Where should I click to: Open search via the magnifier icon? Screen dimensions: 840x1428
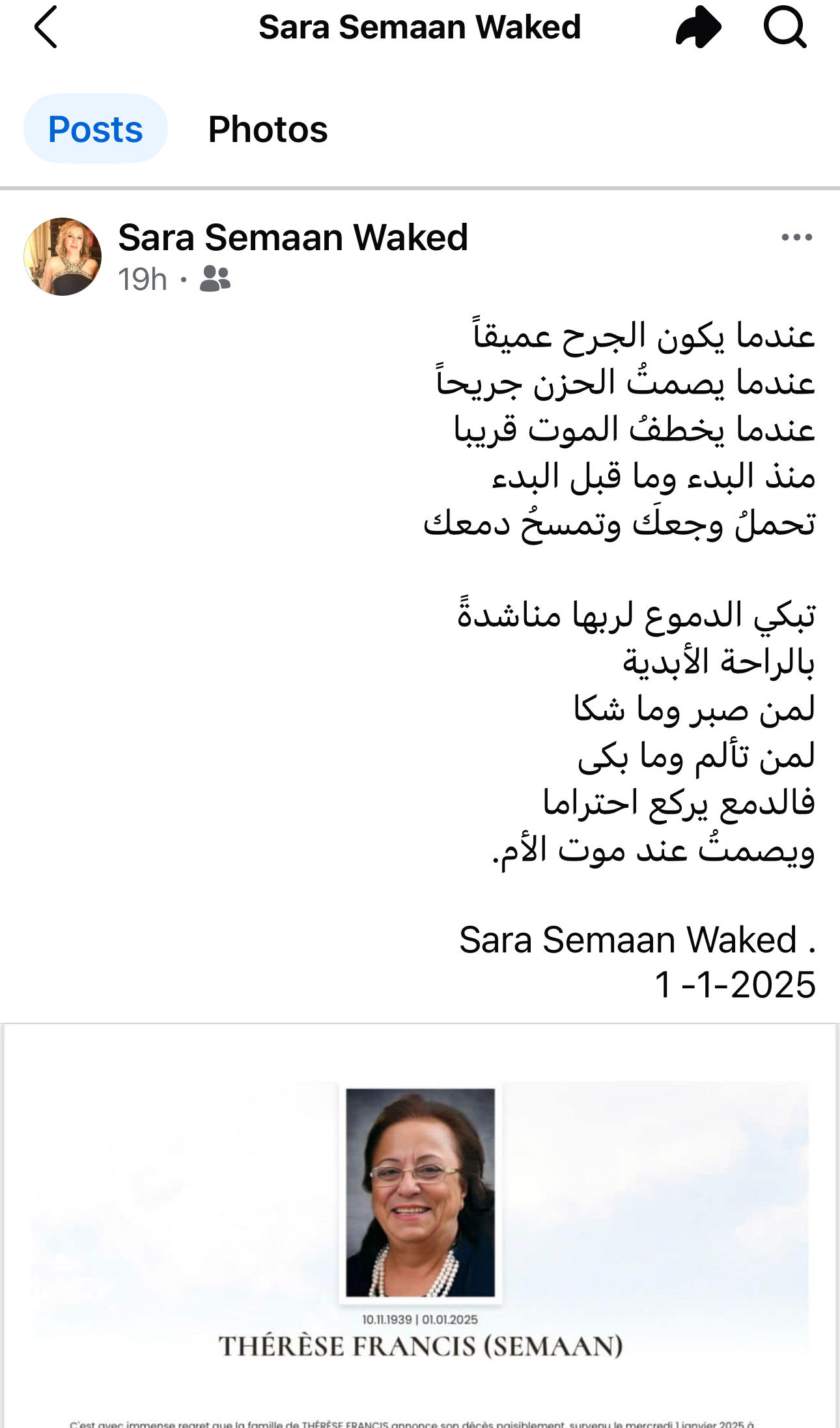tap(785, 27)
